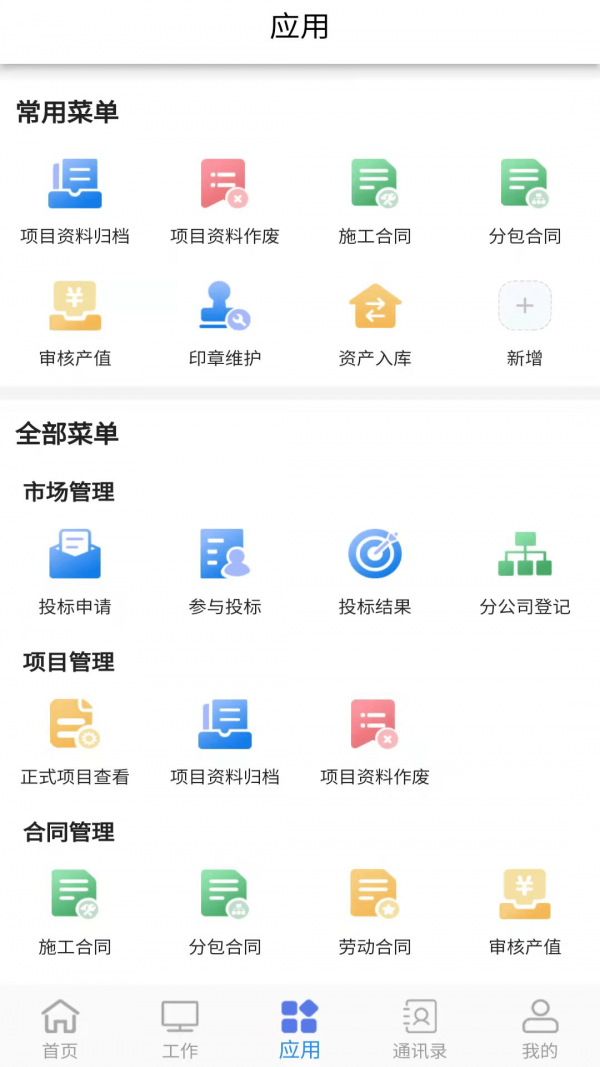Image resolution: width=600 pixels, height=1067 pixels.
Task: Select the 应用 tab
Action: [300, 1028]
